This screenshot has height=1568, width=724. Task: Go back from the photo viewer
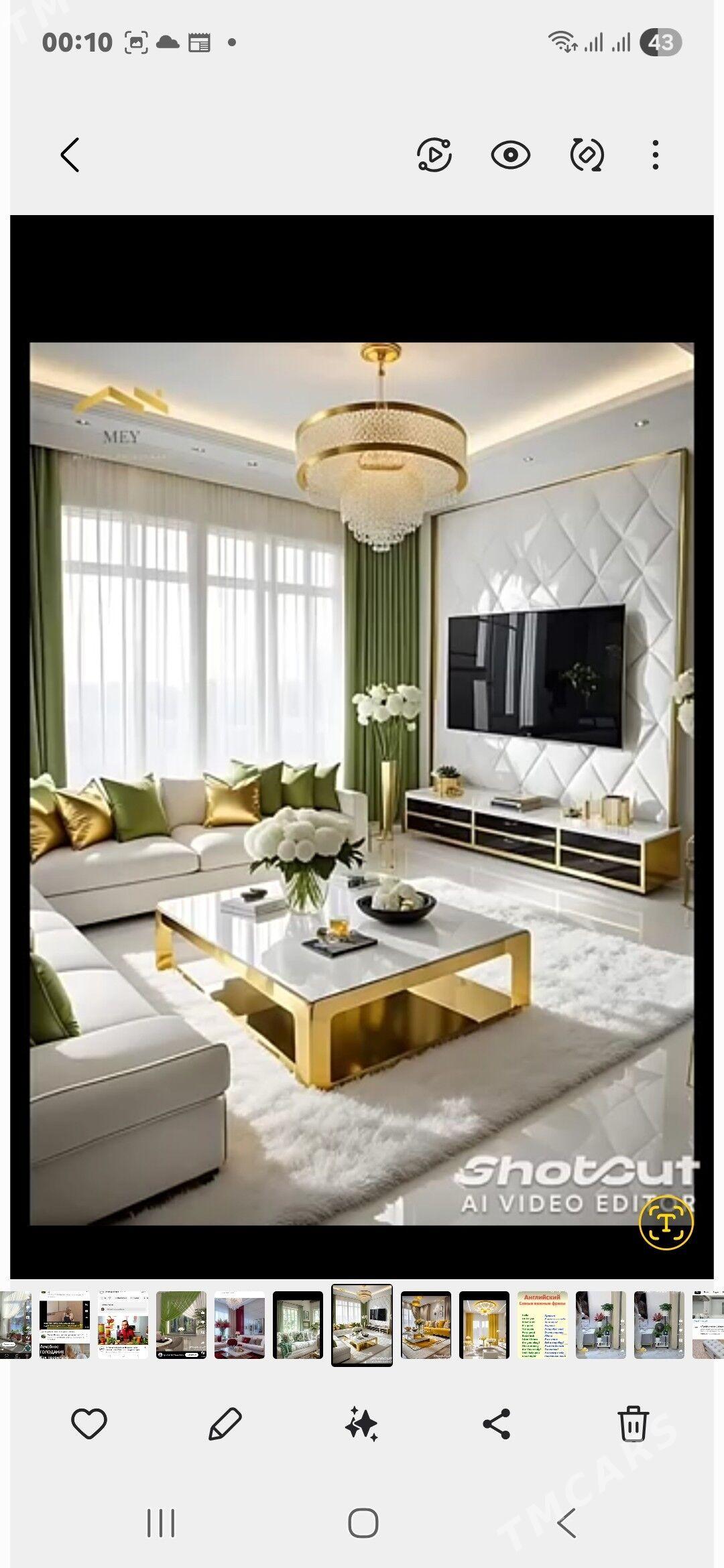click(70, 155)
